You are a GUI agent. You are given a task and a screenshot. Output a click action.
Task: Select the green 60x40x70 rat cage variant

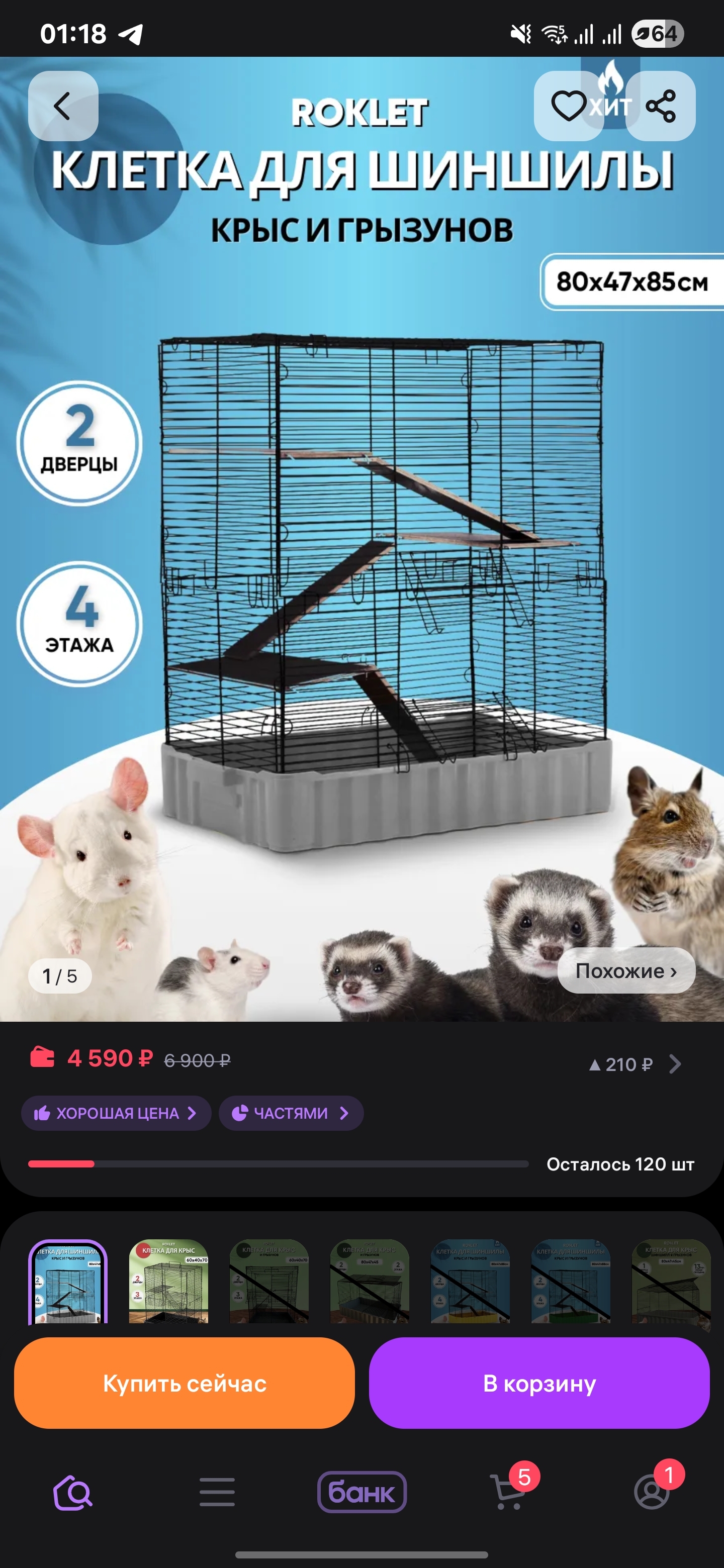click(x=168, y=1282)
